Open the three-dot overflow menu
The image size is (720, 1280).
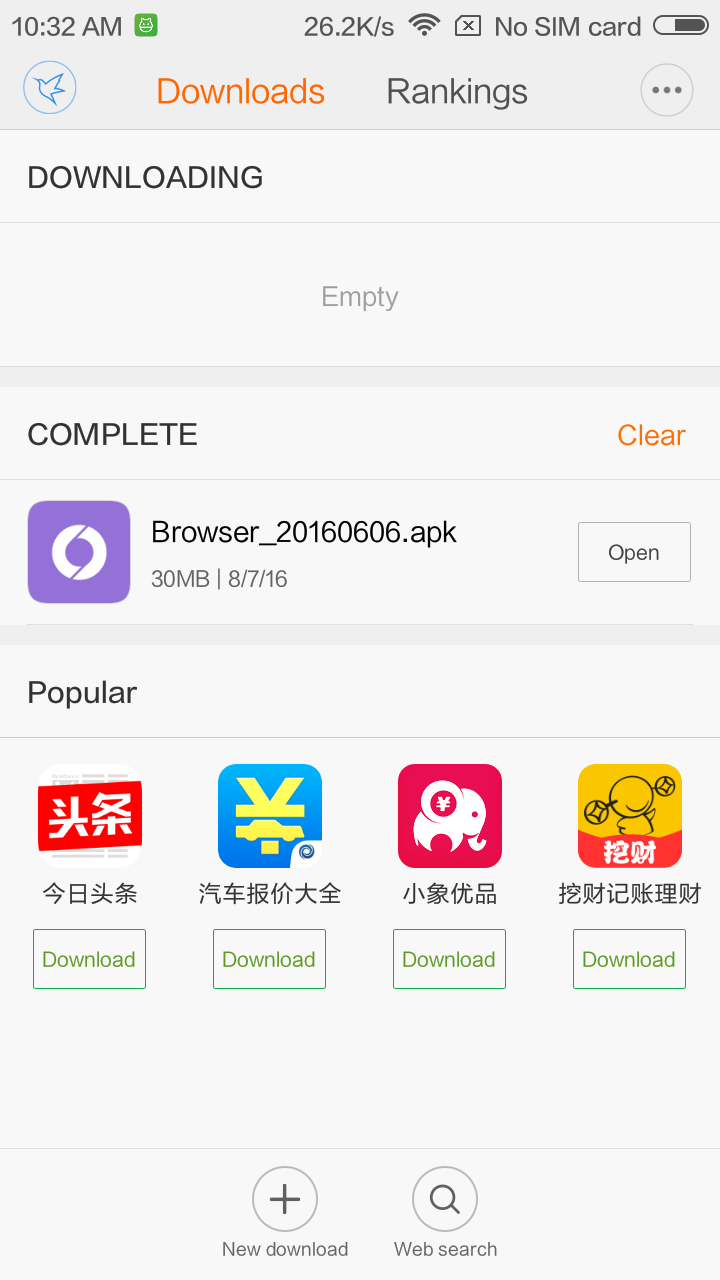click(666, 90)
